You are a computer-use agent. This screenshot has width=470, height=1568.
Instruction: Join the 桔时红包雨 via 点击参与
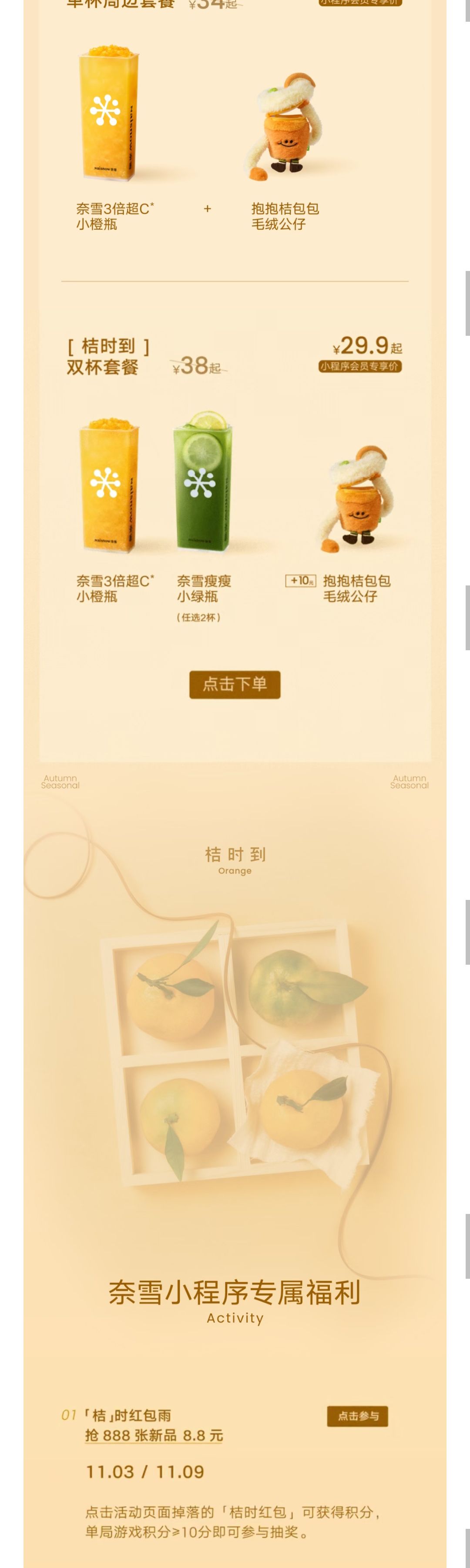tap(357, 1416)
